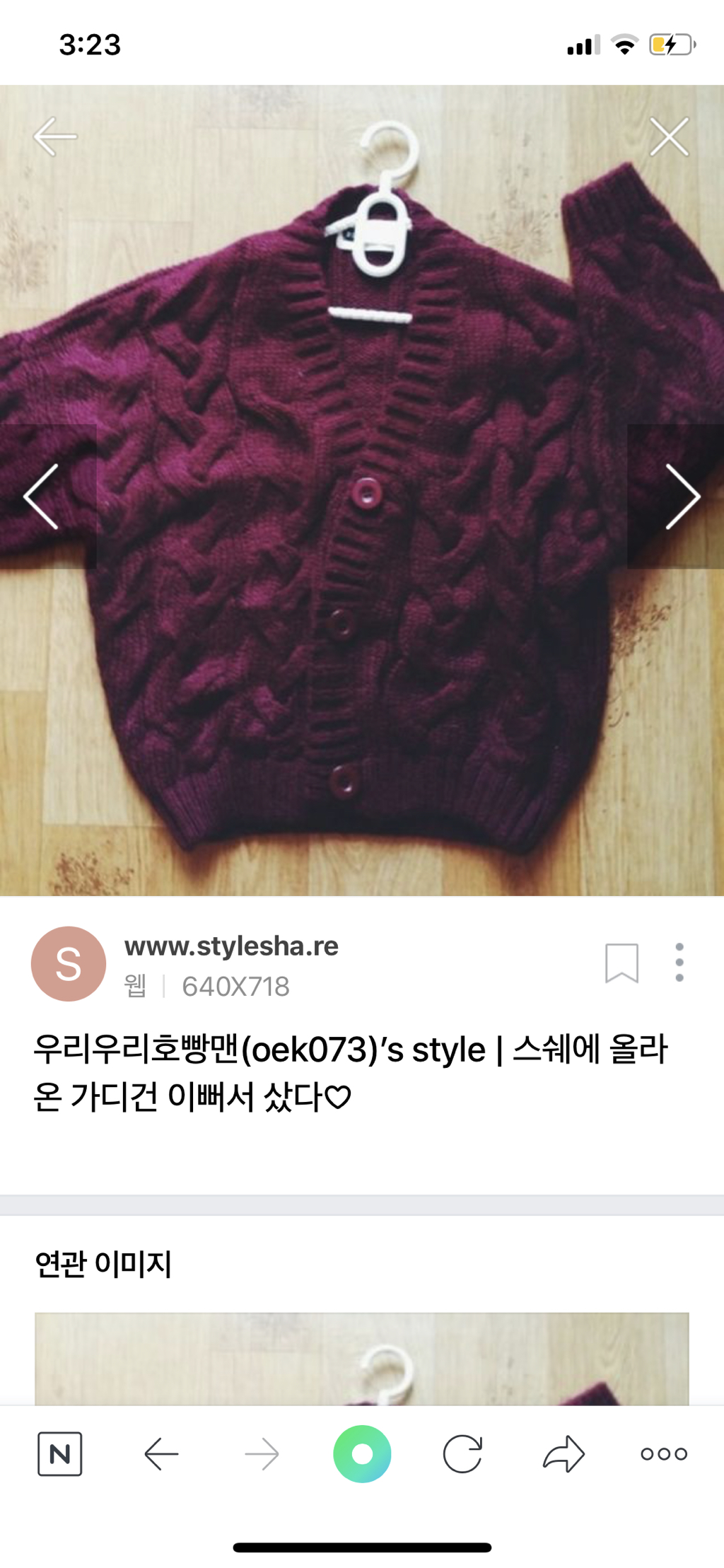The image size is (724, 1568).
Task: Share this page
Action: [x=564, y=1454]
